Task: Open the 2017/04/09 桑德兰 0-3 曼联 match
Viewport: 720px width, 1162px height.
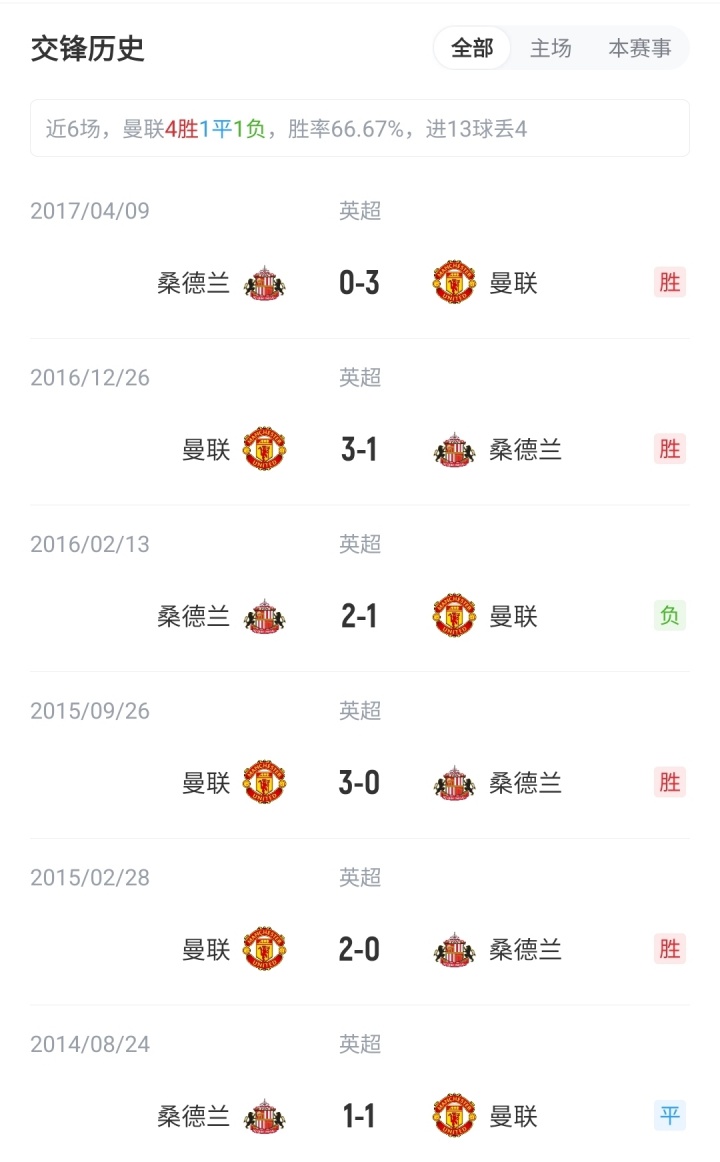Action: click(x=359, y=283)
